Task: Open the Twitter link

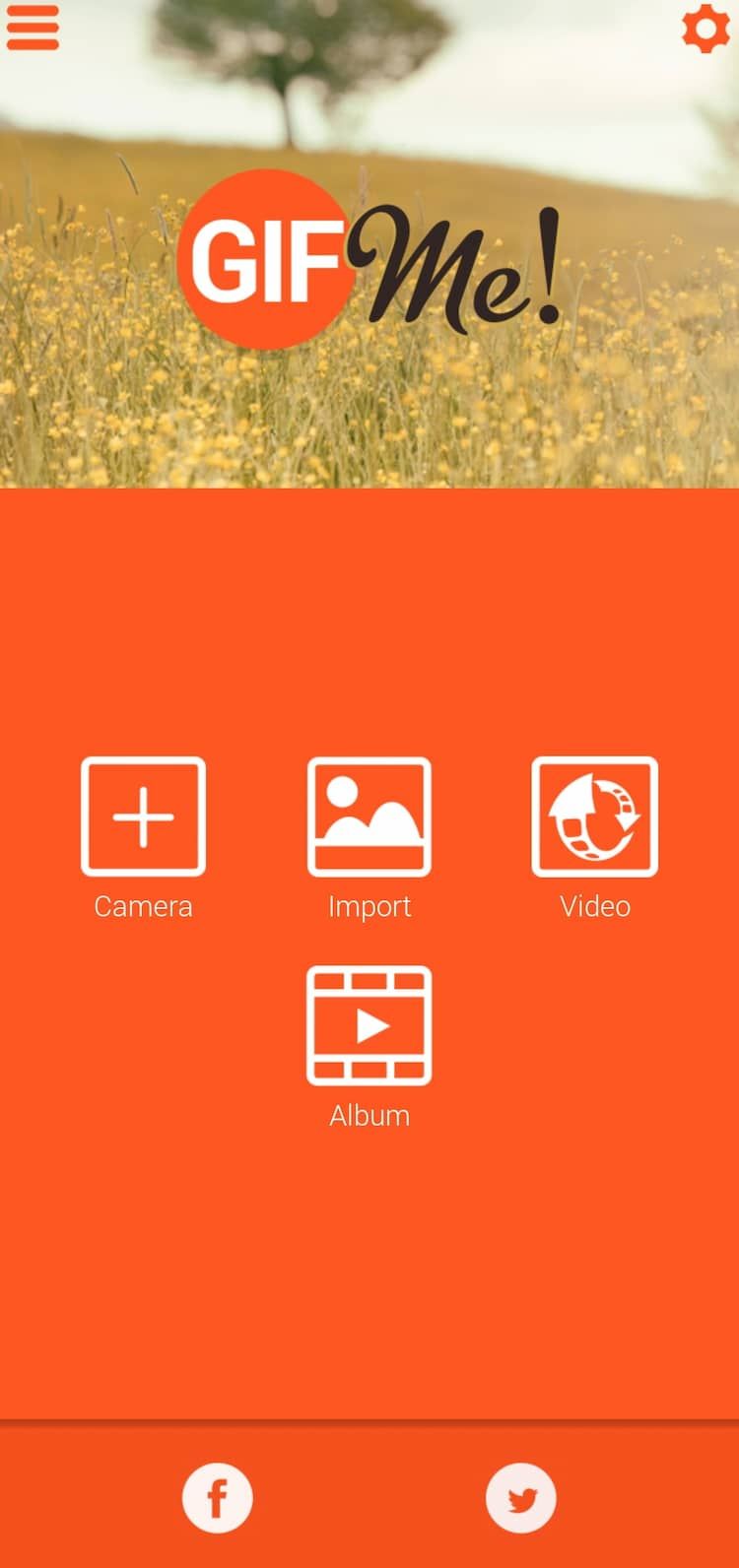Action: [521, 1498]
